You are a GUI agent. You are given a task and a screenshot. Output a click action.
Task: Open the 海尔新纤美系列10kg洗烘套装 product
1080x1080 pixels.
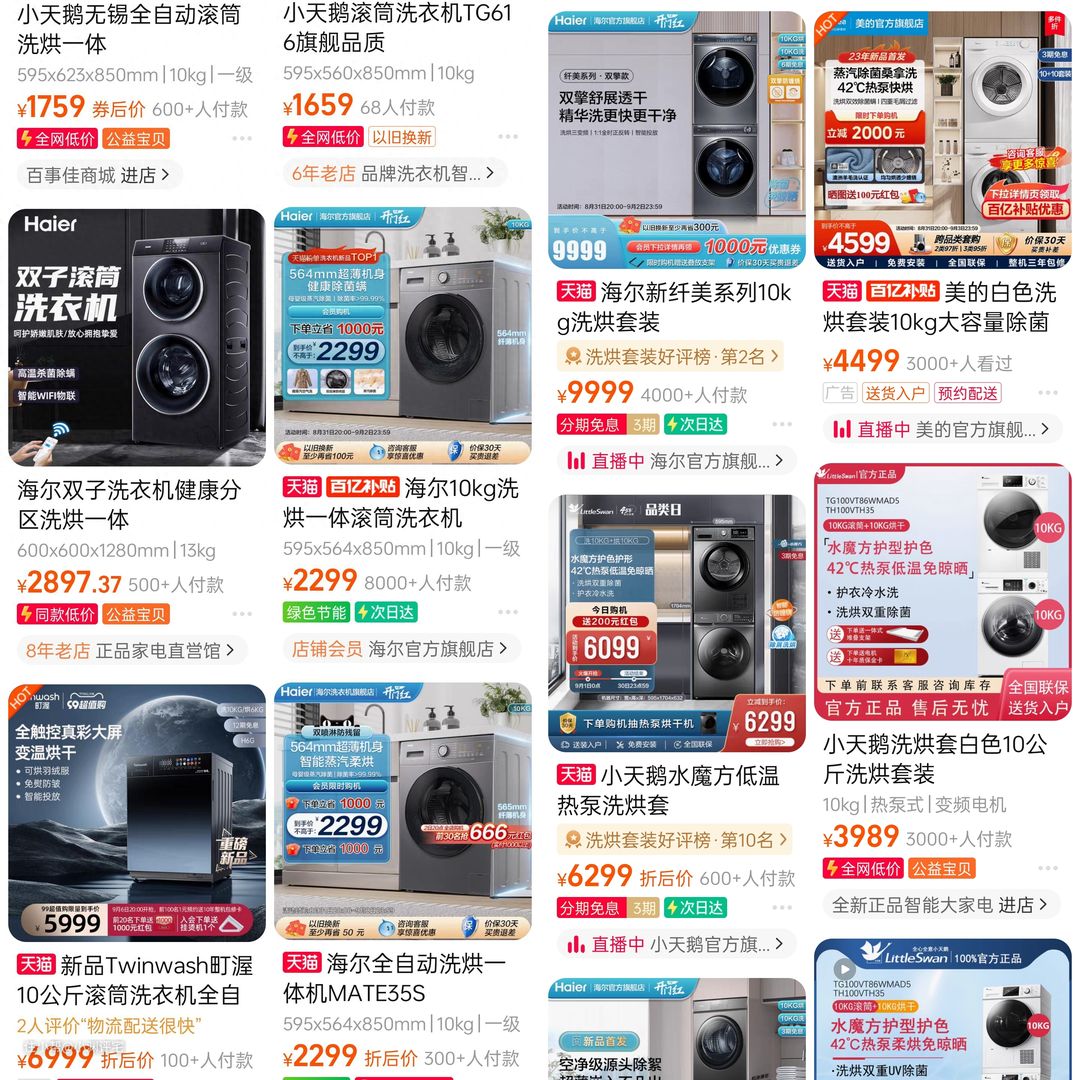pyautogui.click(x=676, y=140)
